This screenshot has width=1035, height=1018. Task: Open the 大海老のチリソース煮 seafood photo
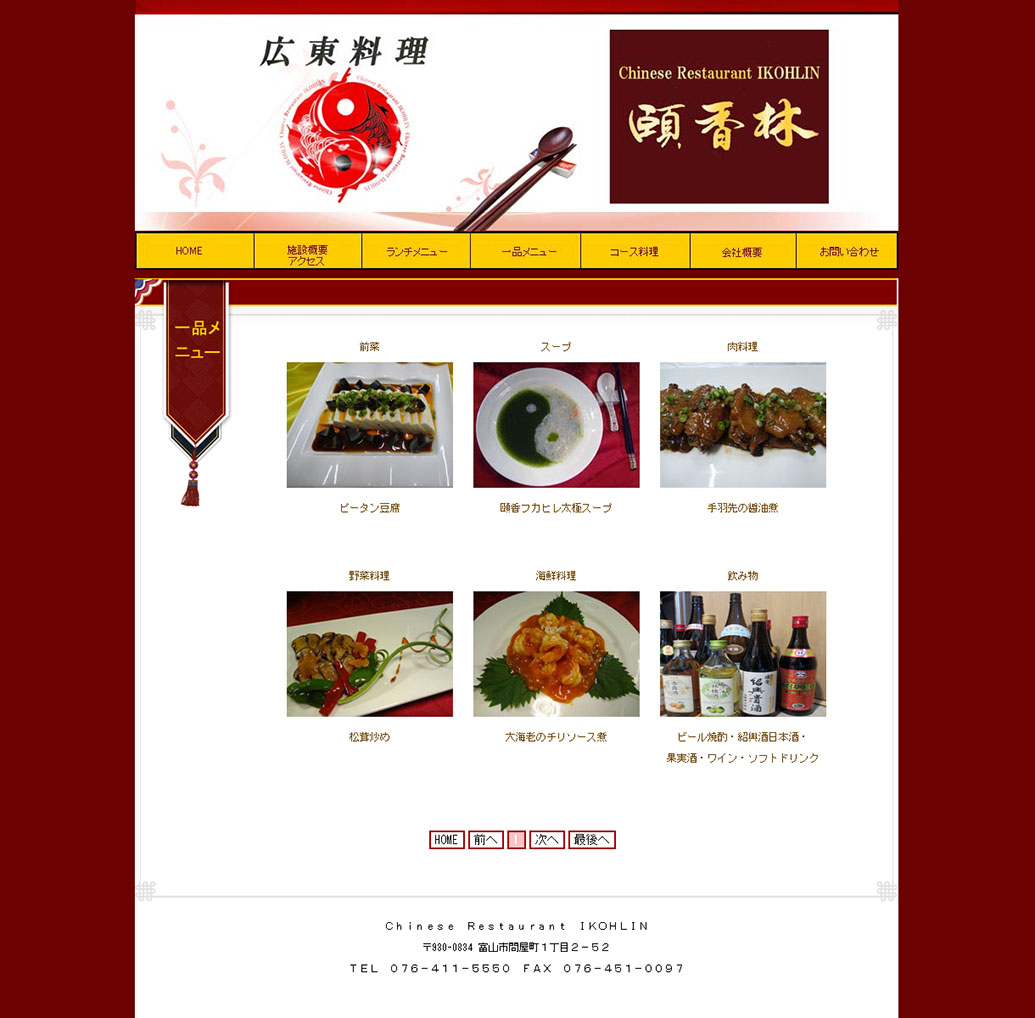pyautogui.click(x=556, y=654)
